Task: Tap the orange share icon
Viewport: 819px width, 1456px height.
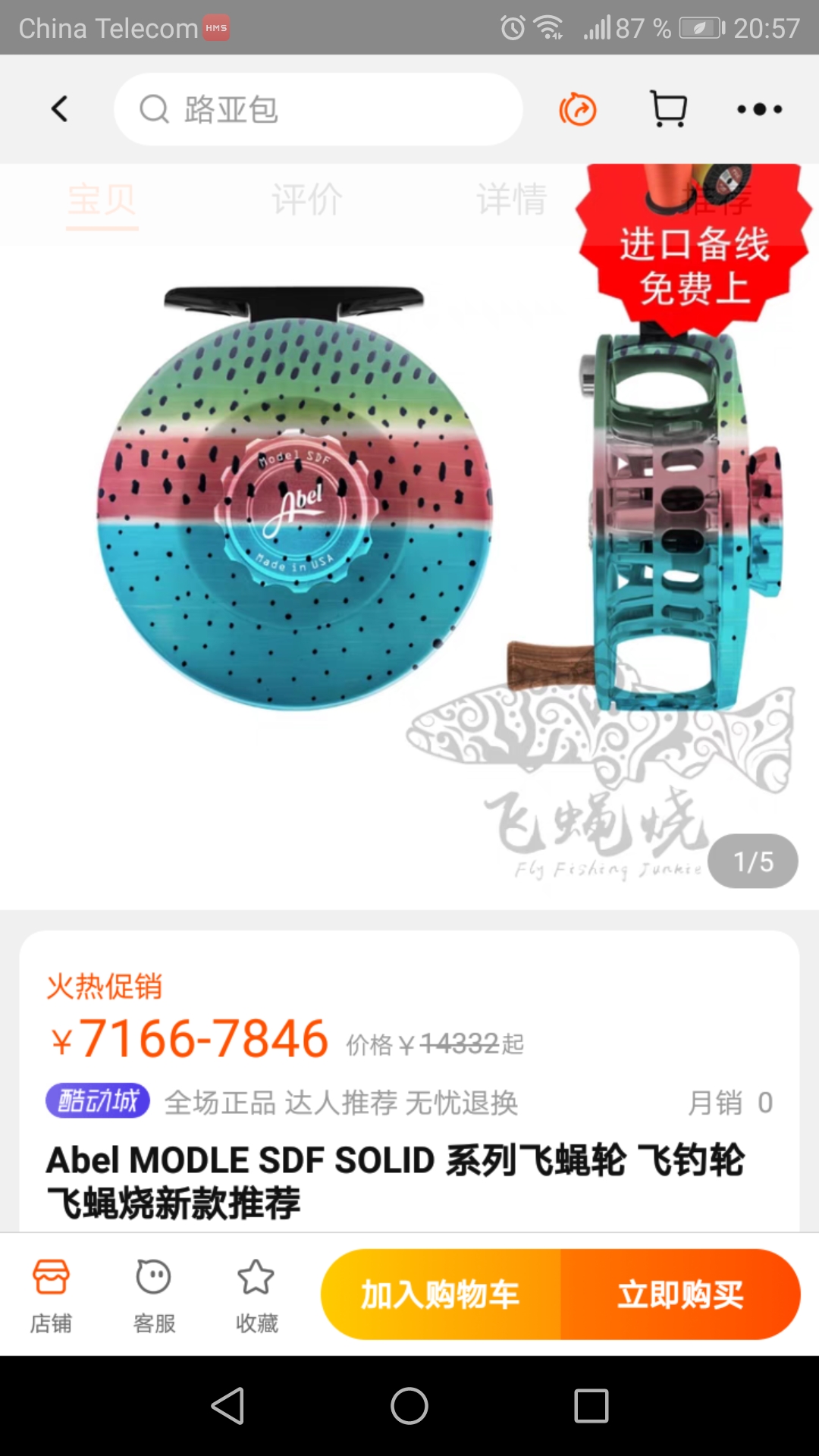Action: click(578, 109)
